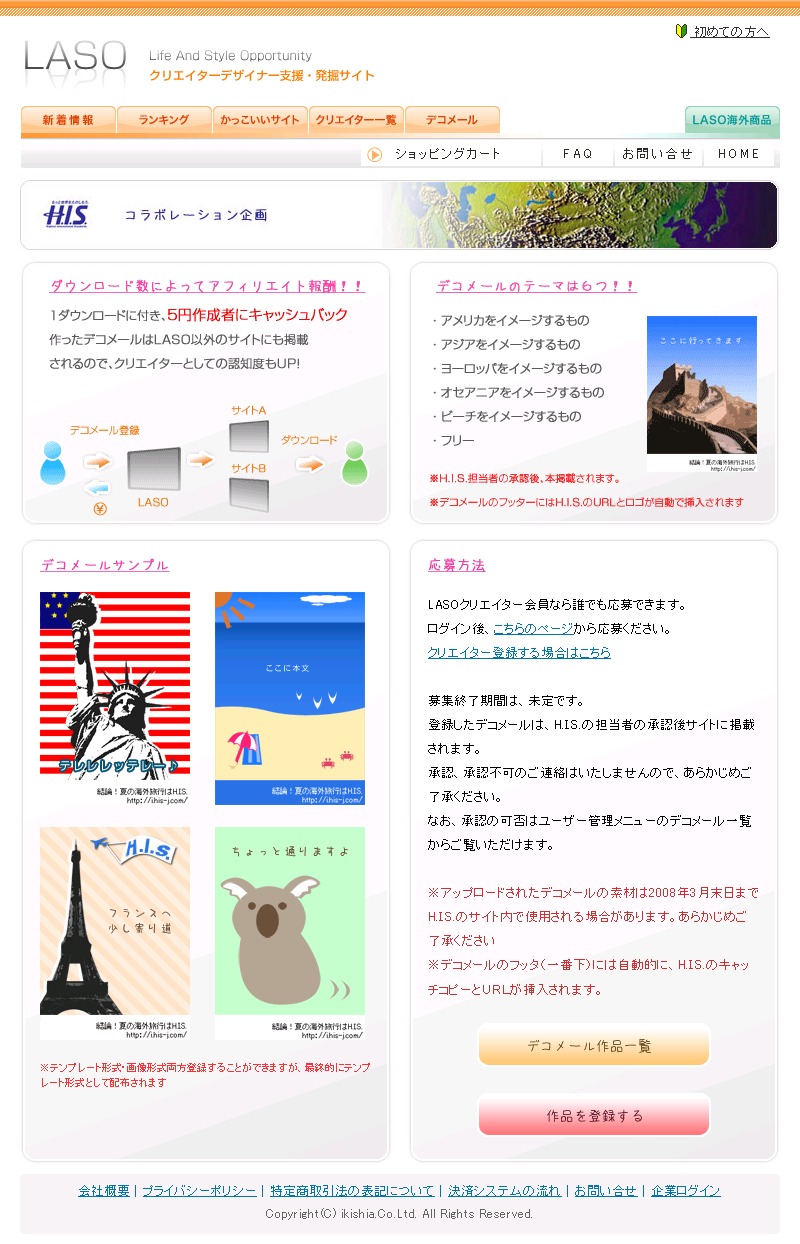The height and width of the screenshot is (1244, 800).
Task: Go to the デコメール tab
Action: click(452, 120)
